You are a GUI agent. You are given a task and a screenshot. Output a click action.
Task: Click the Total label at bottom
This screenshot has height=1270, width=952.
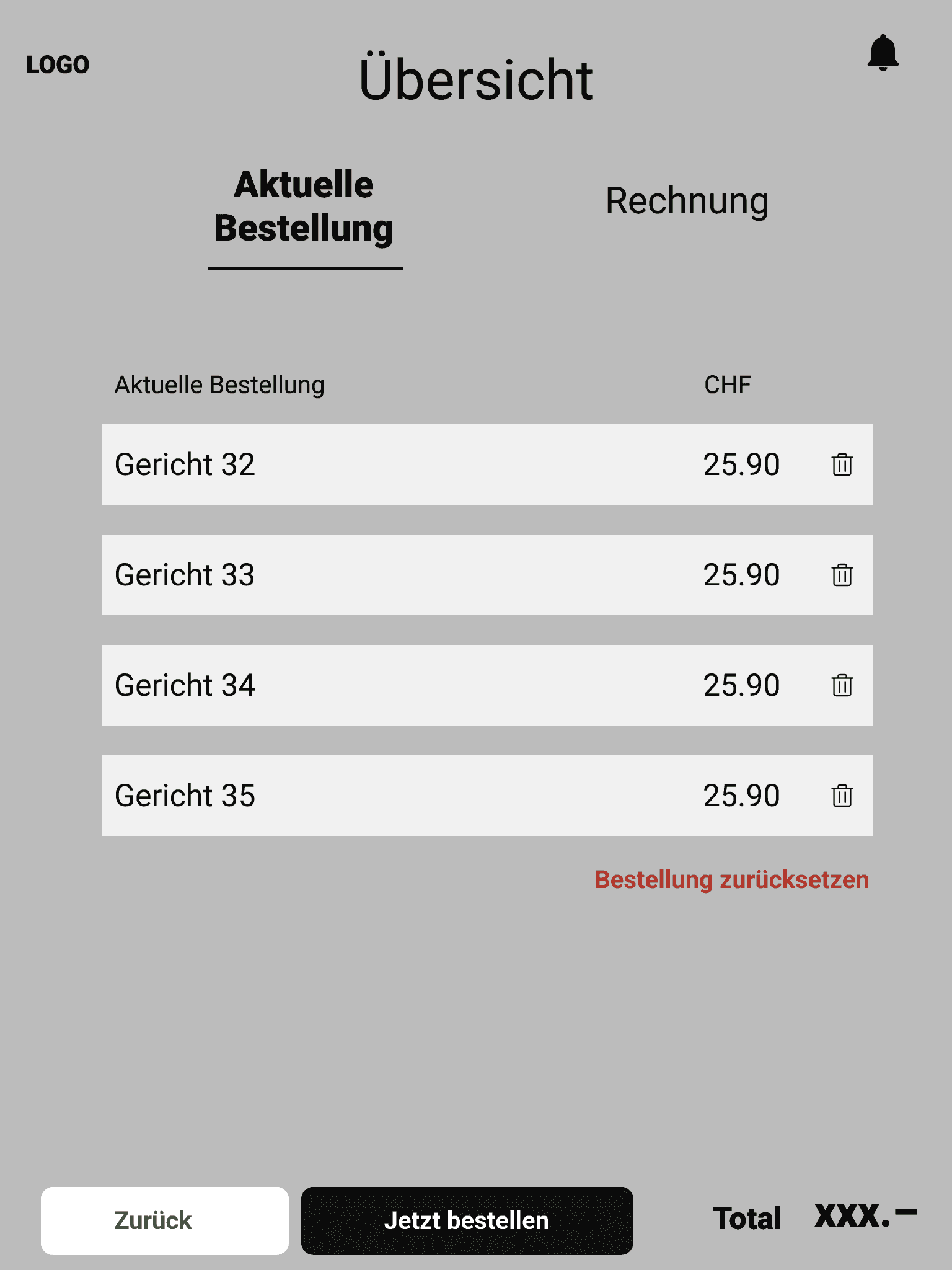(747, 1219)
